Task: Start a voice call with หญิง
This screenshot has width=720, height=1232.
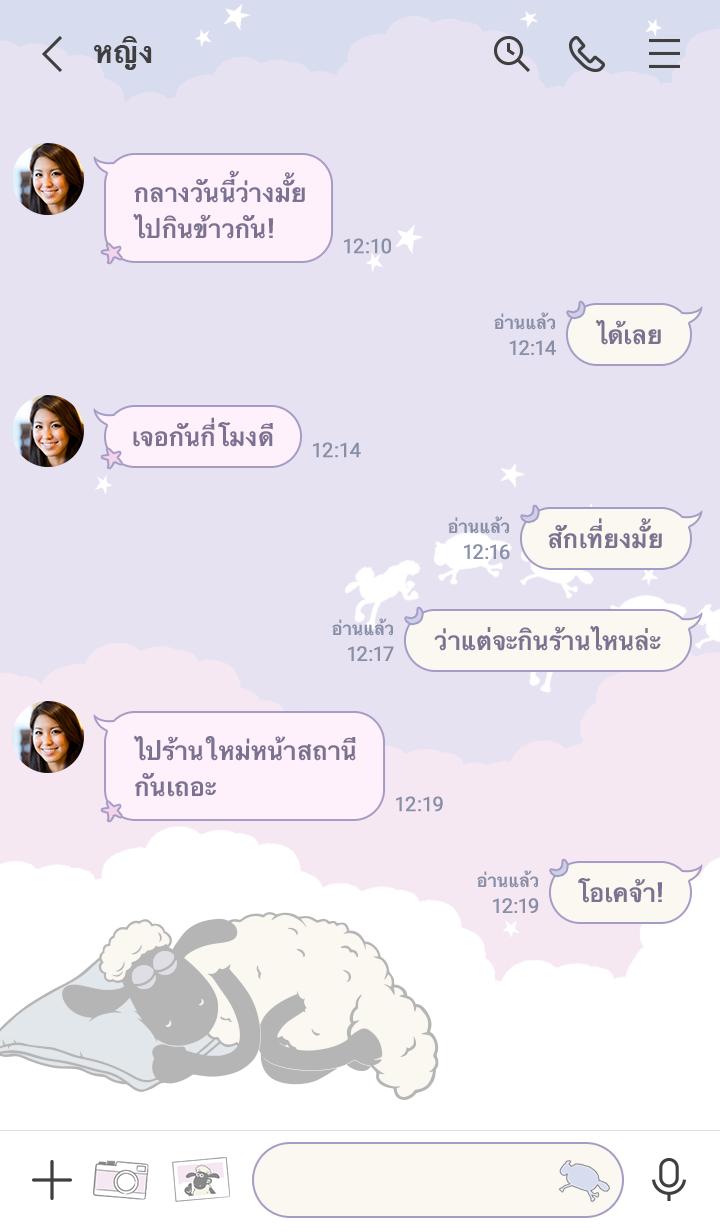Action: (x=586, y=53)
